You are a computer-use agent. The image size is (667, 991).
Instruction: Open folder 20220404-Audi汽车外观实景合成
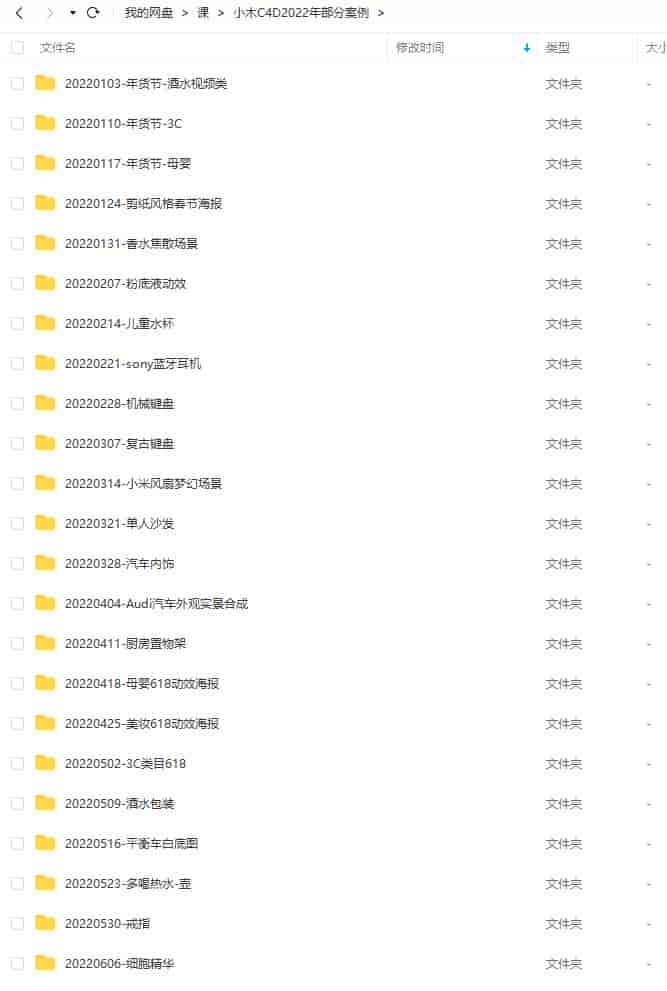156,604
